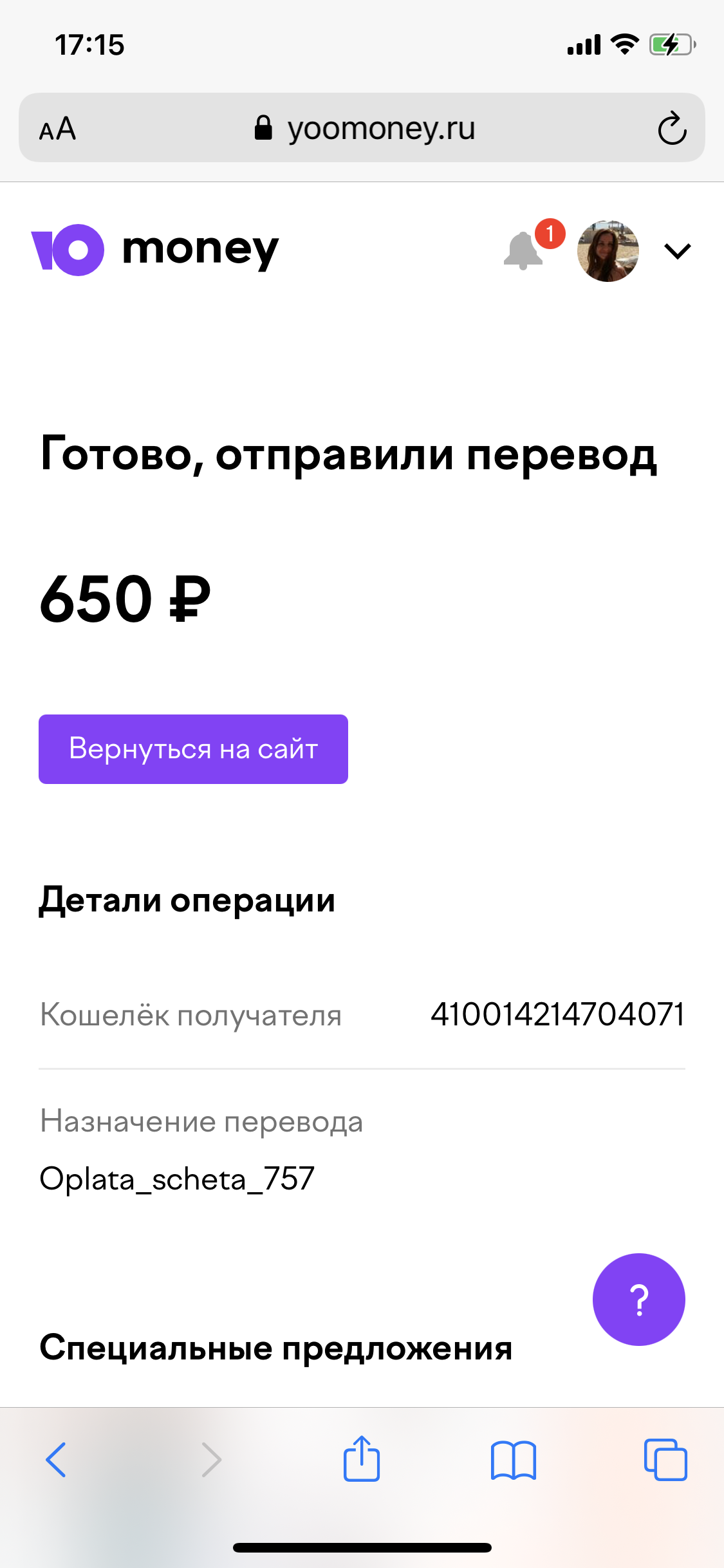Open the notifications bell

[x=524, y=250]
